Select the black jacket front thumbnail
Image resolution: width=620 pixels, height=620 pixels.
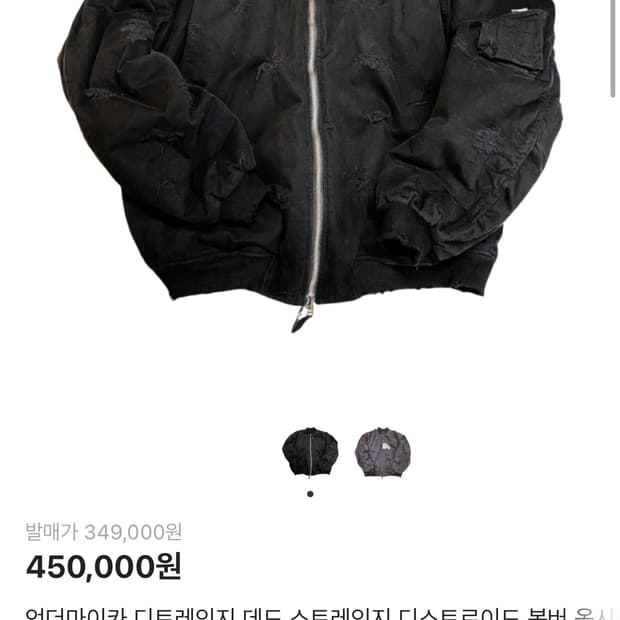click(310, 452)
